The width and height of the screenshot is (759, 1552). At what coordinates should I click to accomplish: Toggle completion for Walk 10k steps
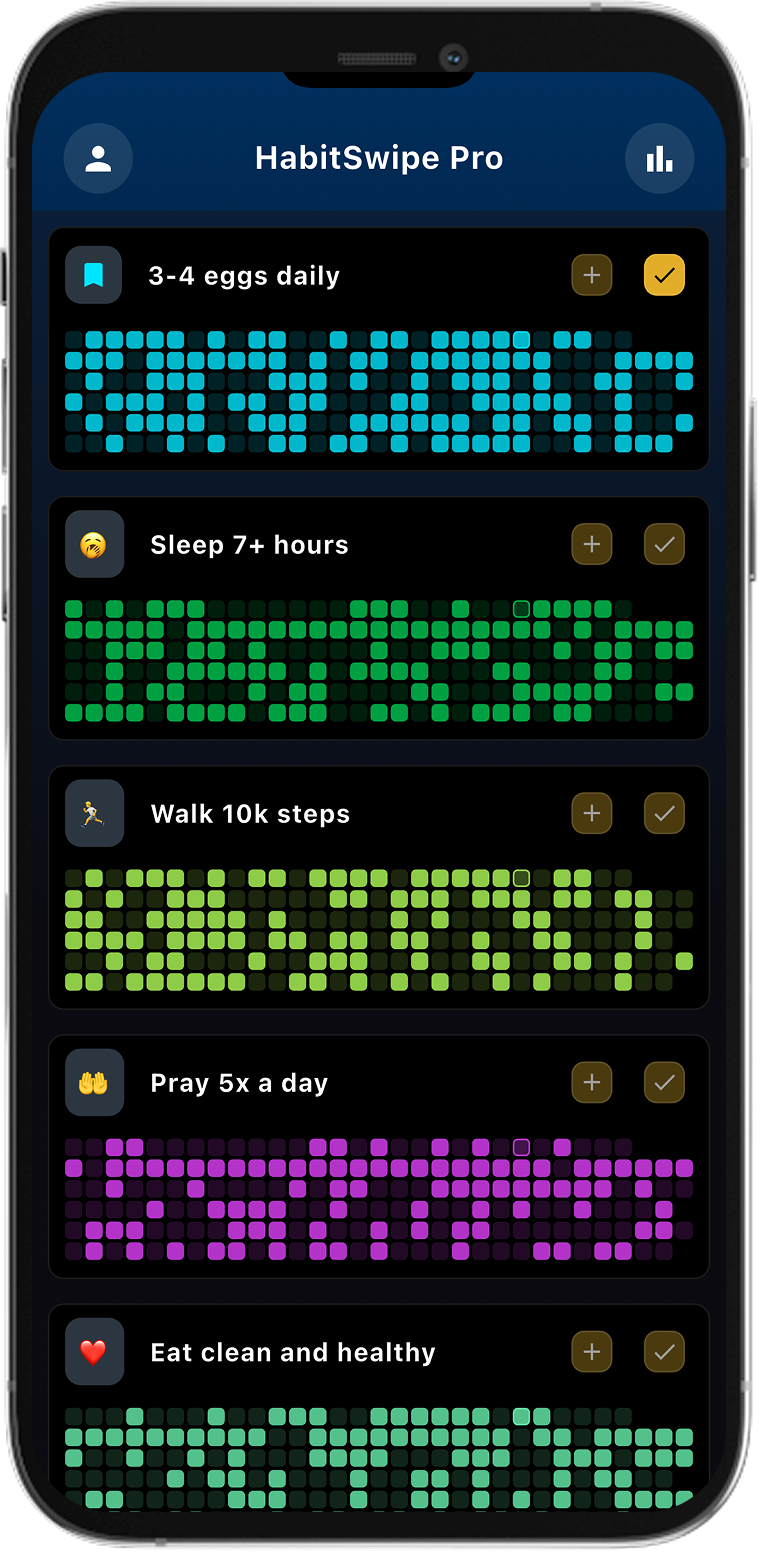pos(664,813)
